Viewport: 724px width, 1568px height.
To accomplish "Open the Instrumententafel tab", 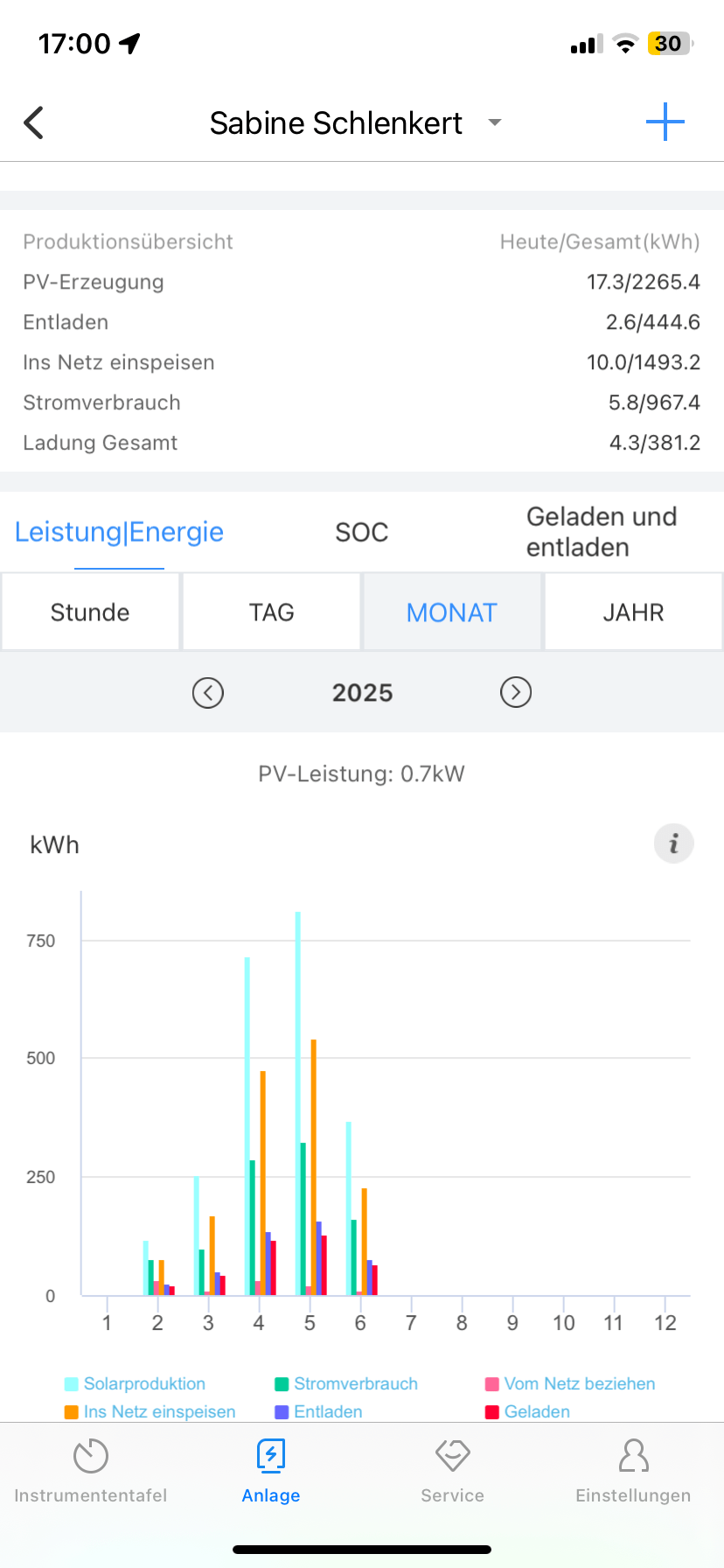I will coord(91,1472).
